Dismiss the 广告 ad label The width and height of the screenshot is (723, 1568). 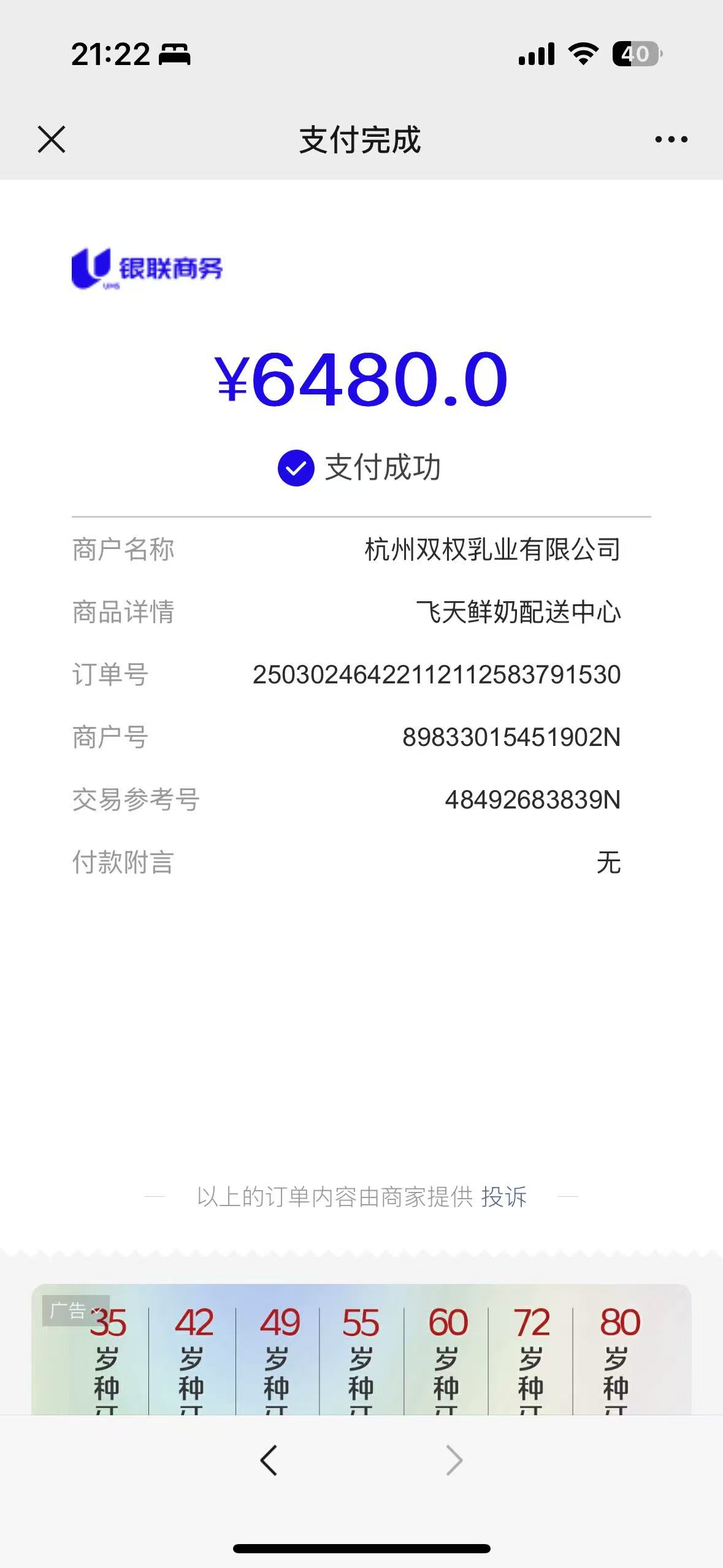(95, 1311)
